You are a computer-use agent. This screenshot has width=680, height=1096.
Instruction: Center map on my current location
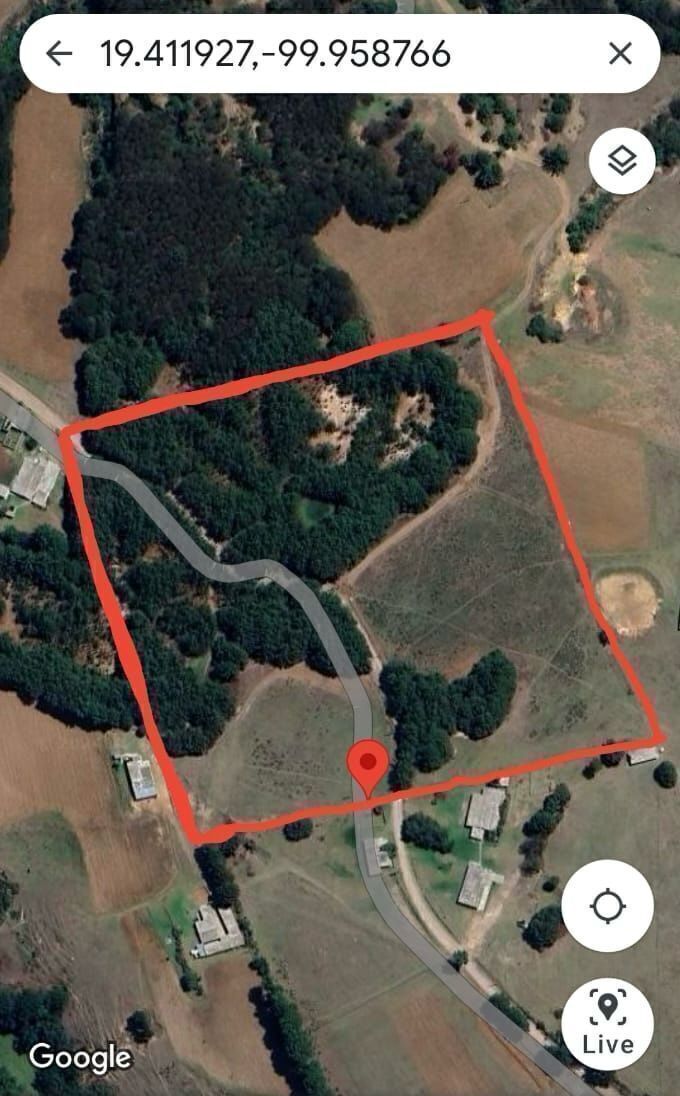[x=607, y=907]
